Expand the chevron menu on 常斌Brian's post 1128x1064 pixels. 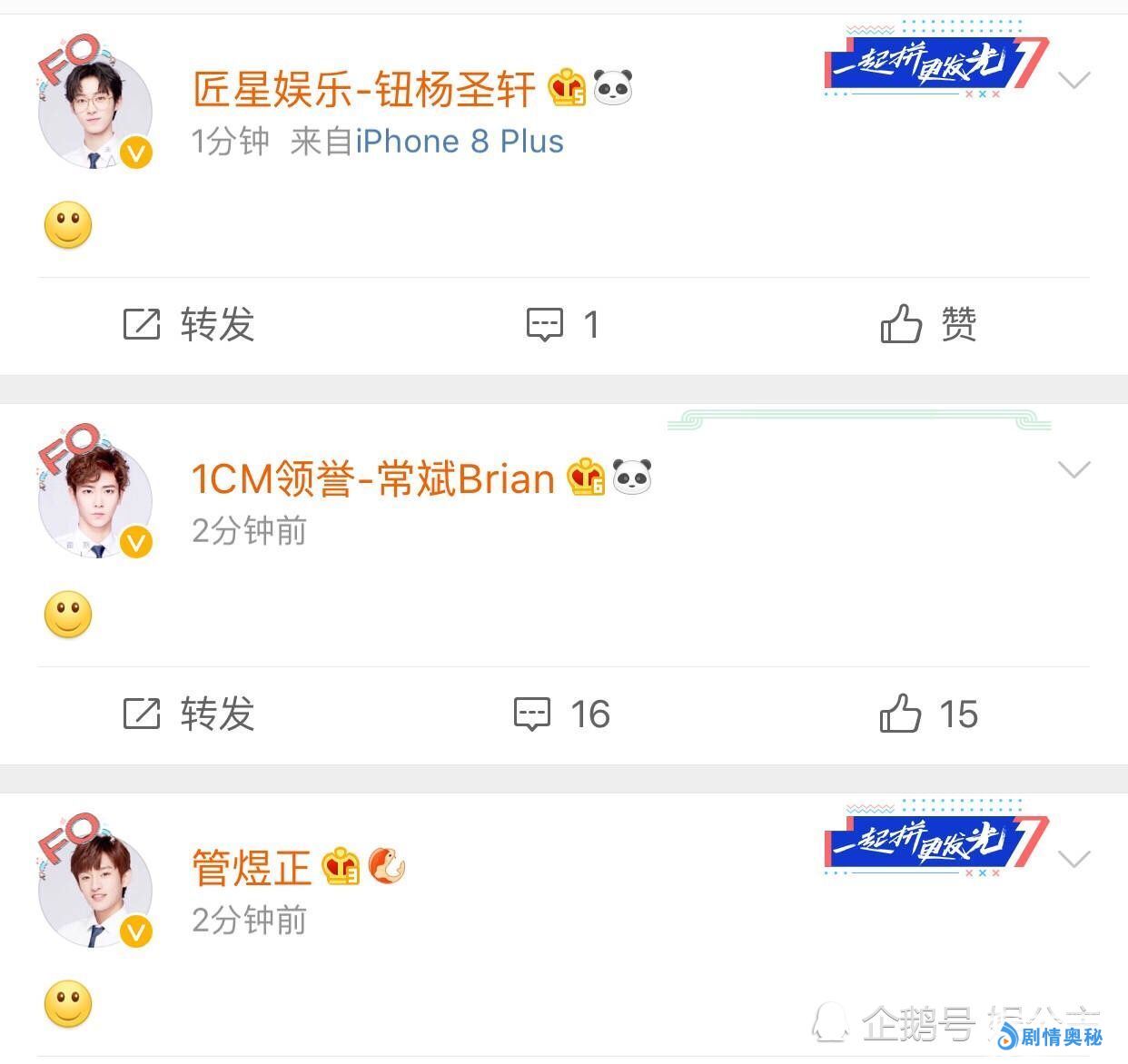click(1074, 469)
